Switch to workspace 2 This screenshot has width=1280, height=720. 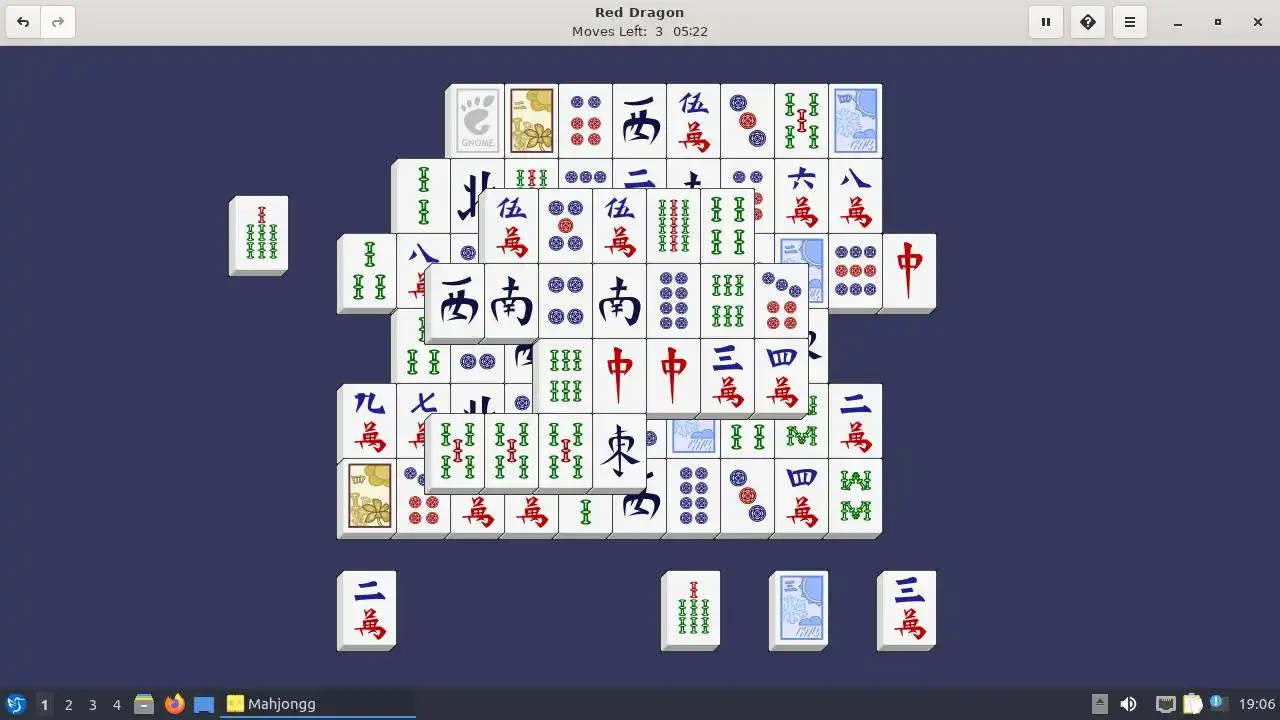[x=68, y=704]
